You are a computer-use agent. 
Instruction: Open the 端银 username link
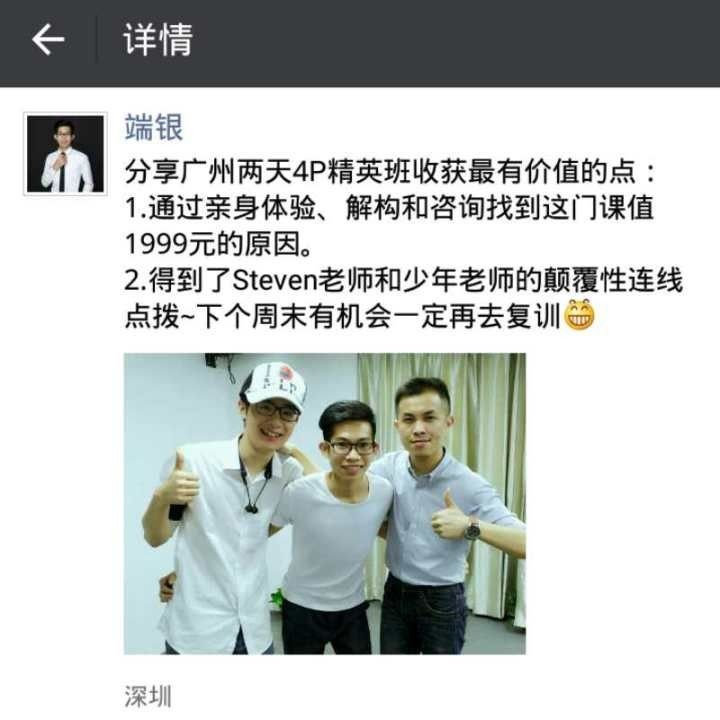pyautogui.click(x=153, y=128)
